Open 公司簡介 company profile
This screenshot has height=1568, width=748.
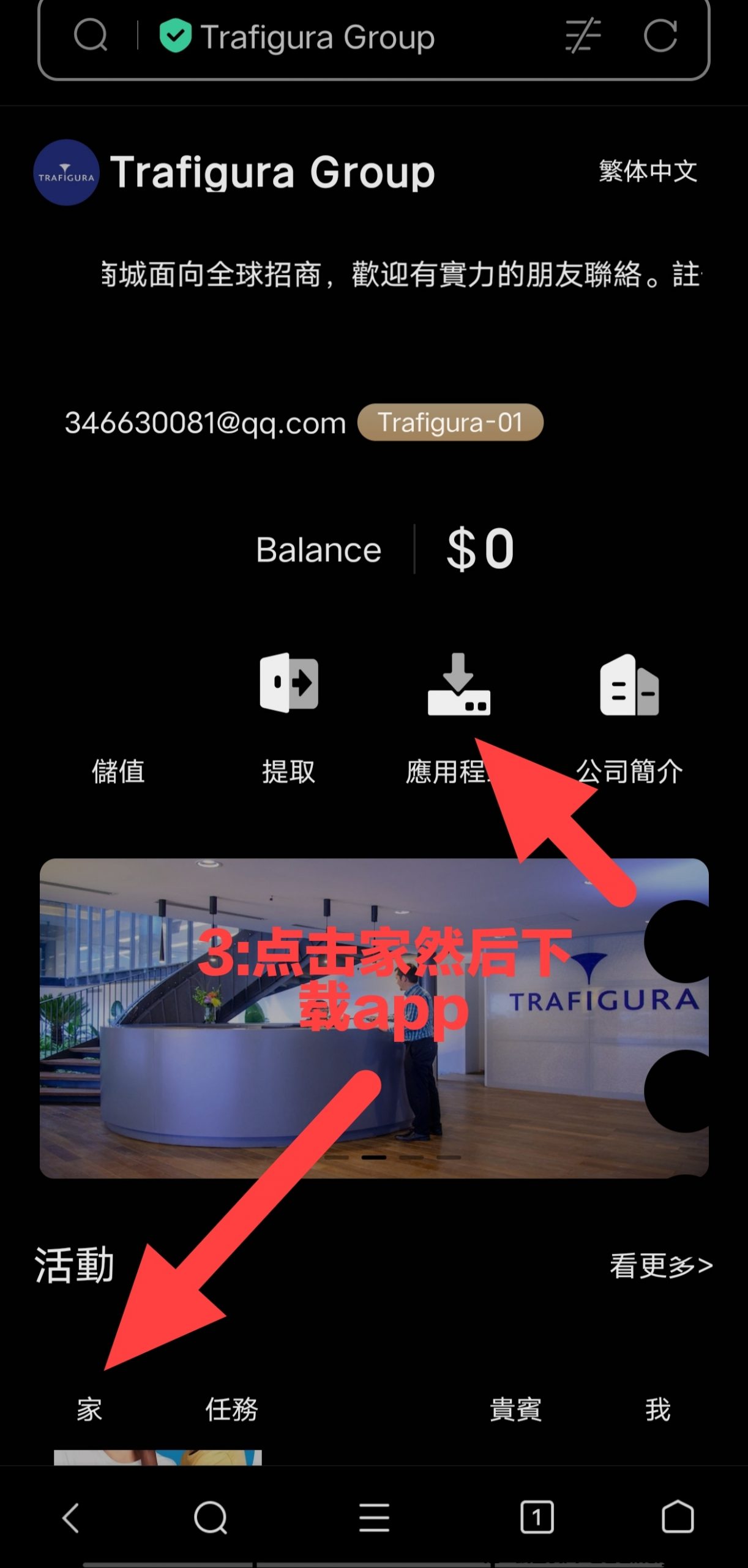[629, 686]
